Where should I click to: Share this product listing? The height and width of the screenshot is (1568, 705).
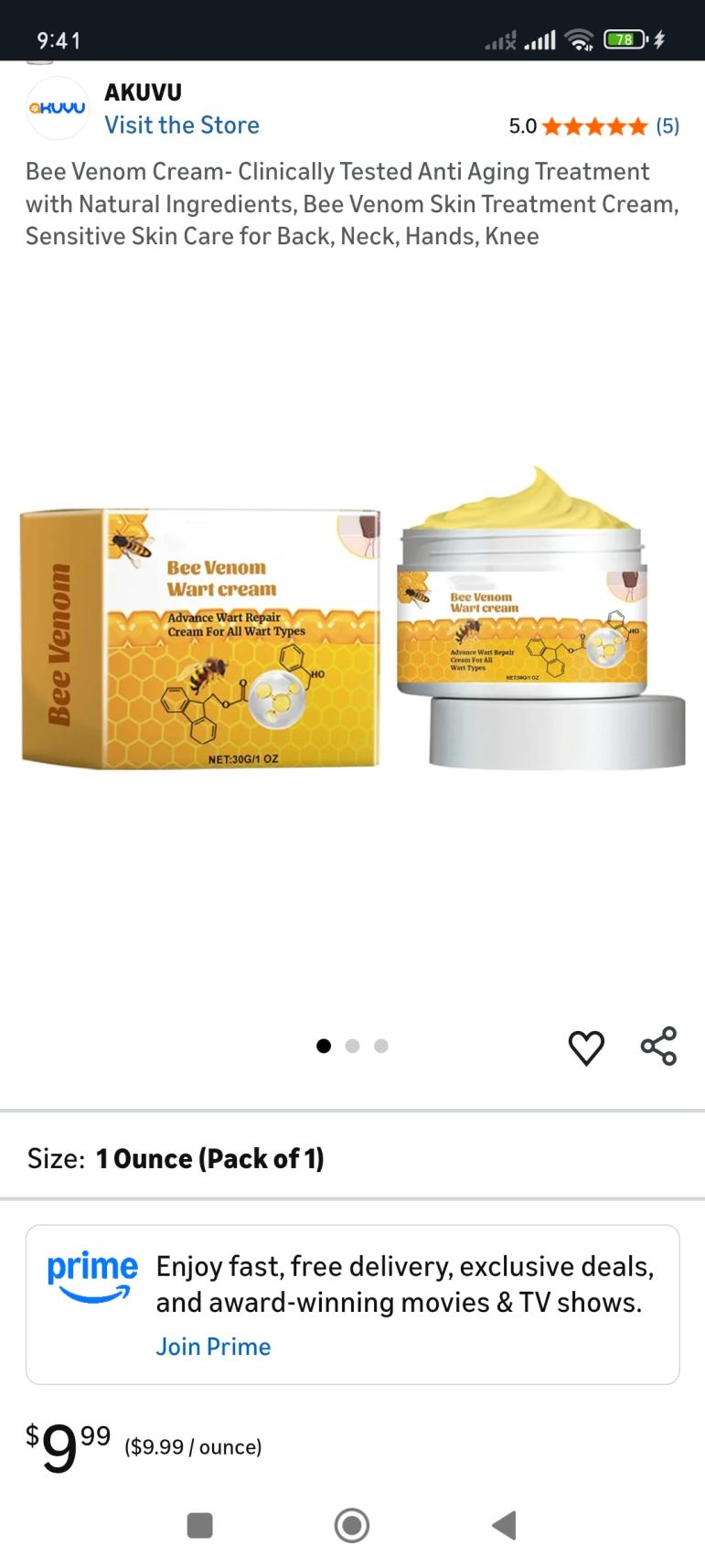(x=658, y=1047)
